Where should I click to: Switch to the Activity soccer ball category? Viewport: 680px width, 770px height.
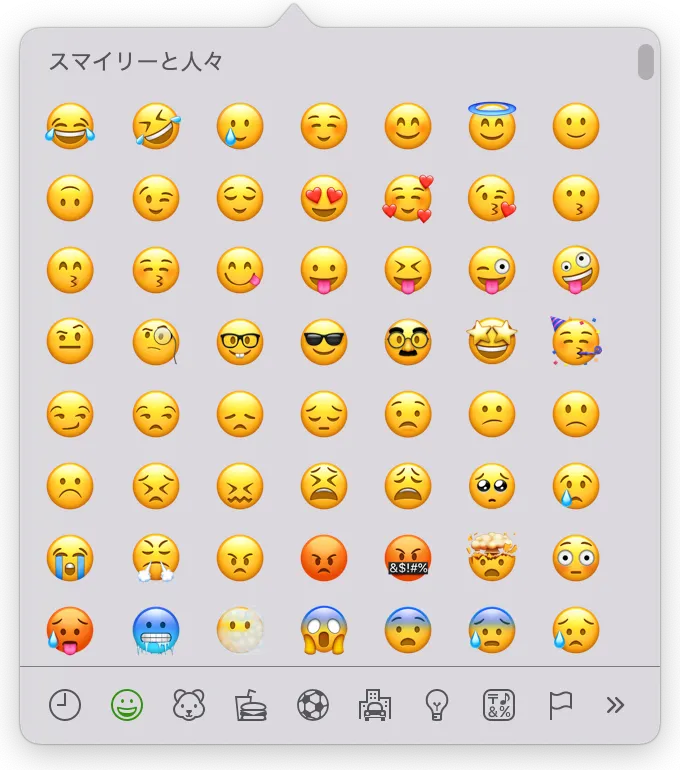point(313,705)
